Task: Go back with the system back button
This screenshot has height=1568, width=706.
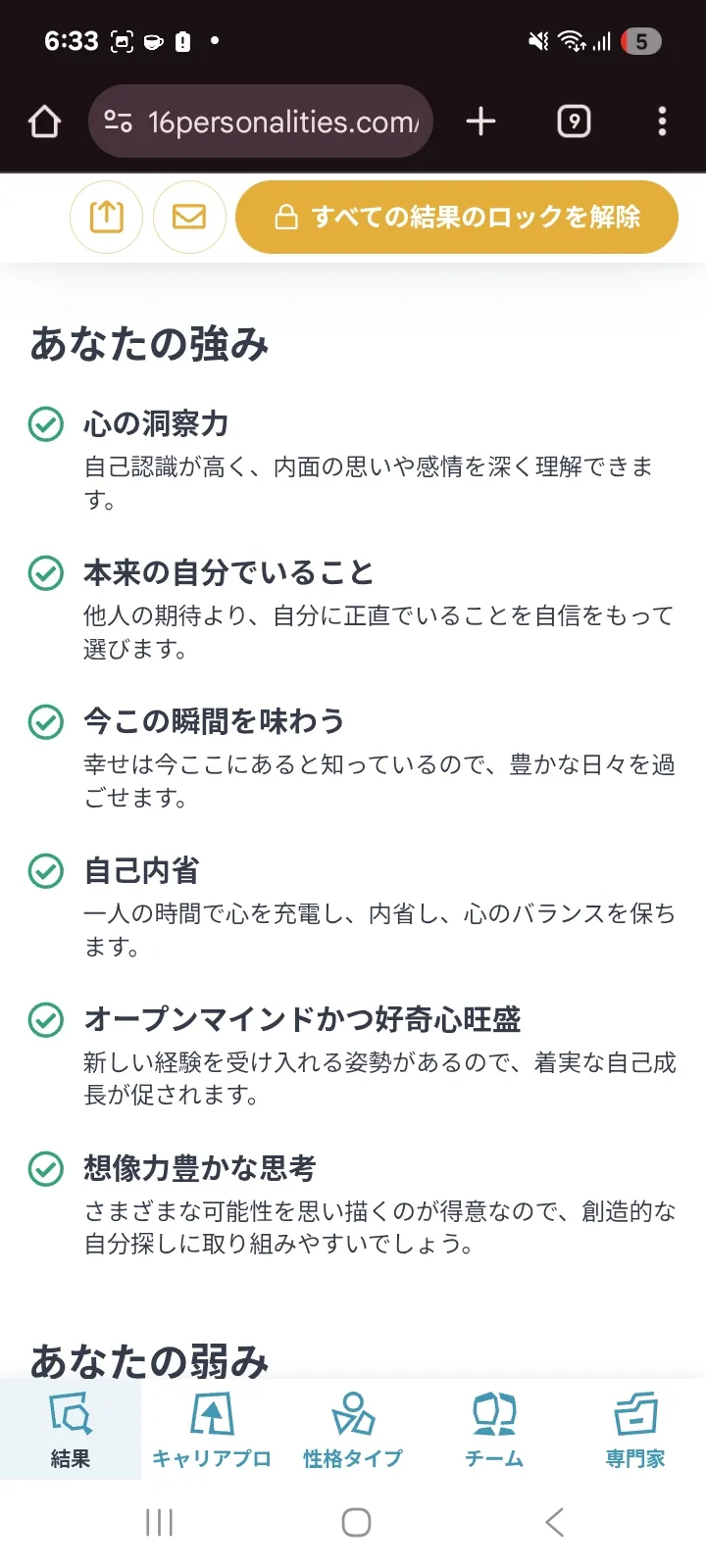Action: pos(554,1522)
